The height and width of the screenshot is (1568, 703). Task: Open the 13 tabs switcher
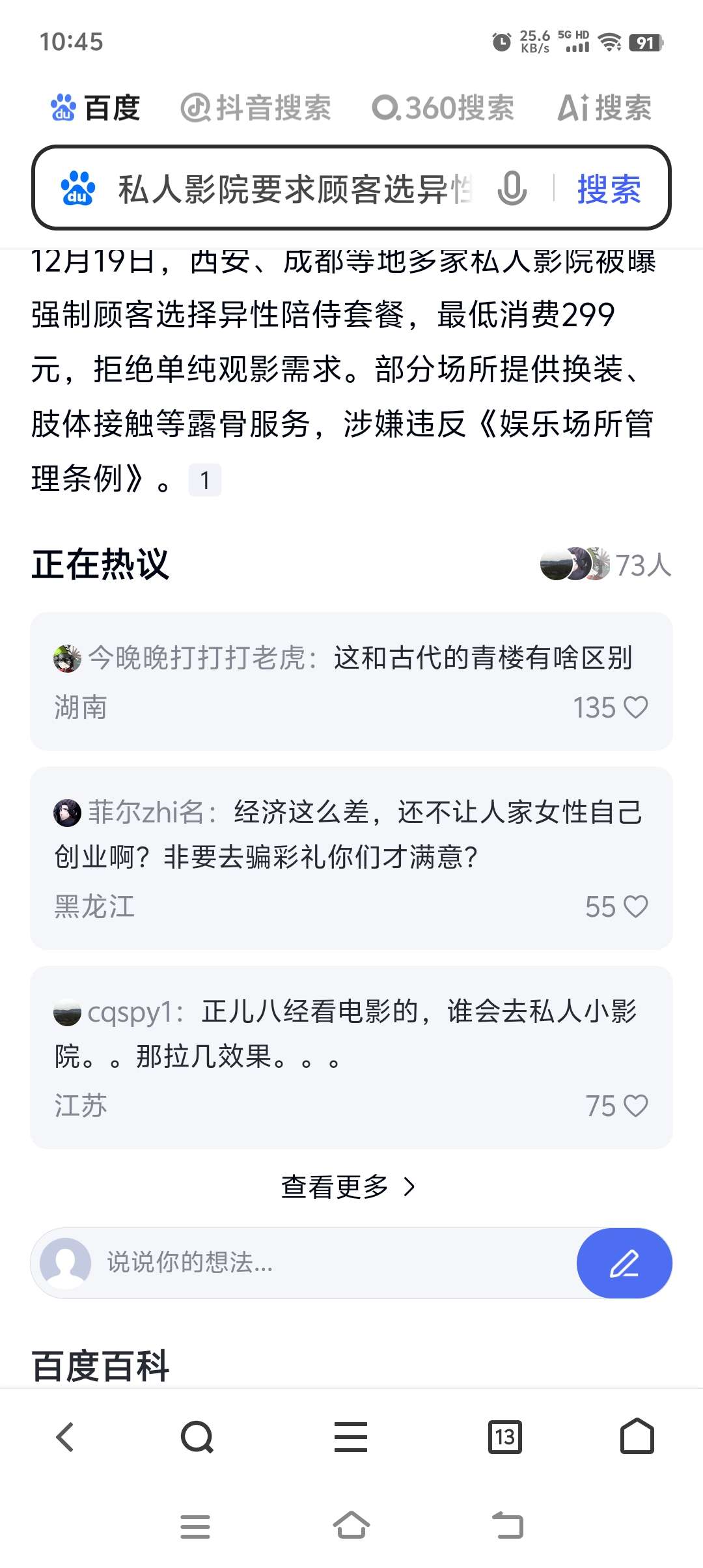click(505, 1436)
